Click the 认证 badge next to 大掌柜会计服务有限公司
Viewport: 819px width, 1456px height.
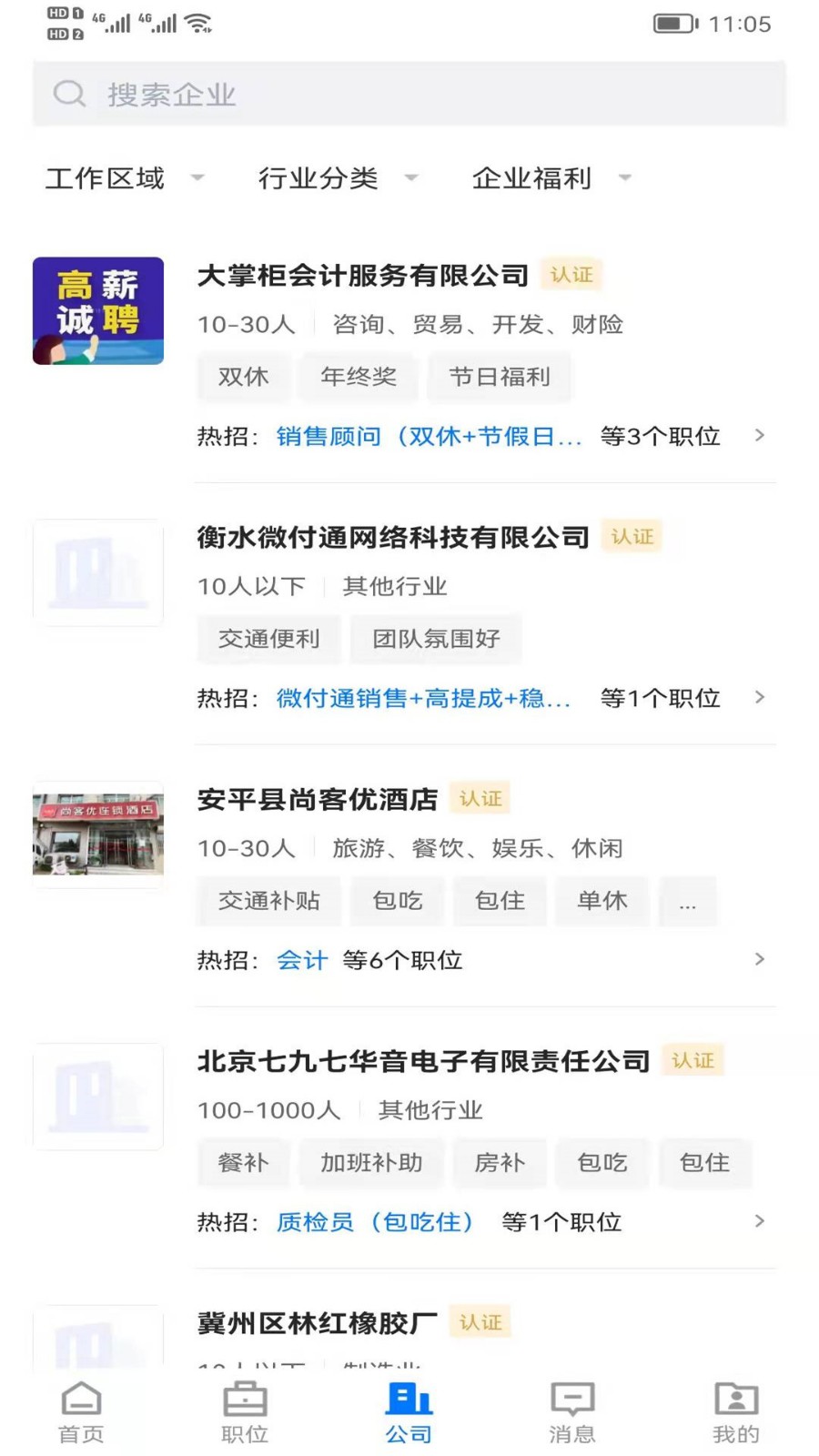(x=571, y=274)
